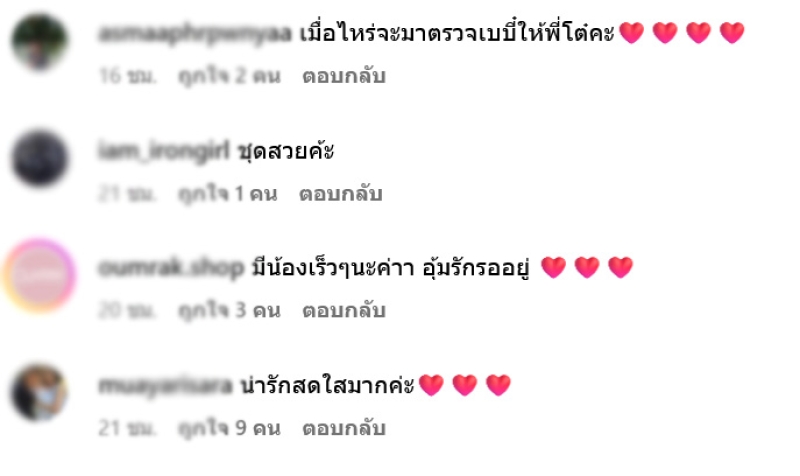Viewport: 800px width, 476px height.
Task: View the 9 likes on น่ารักสดใสมากค่ะ
Action: coord(228,429)
